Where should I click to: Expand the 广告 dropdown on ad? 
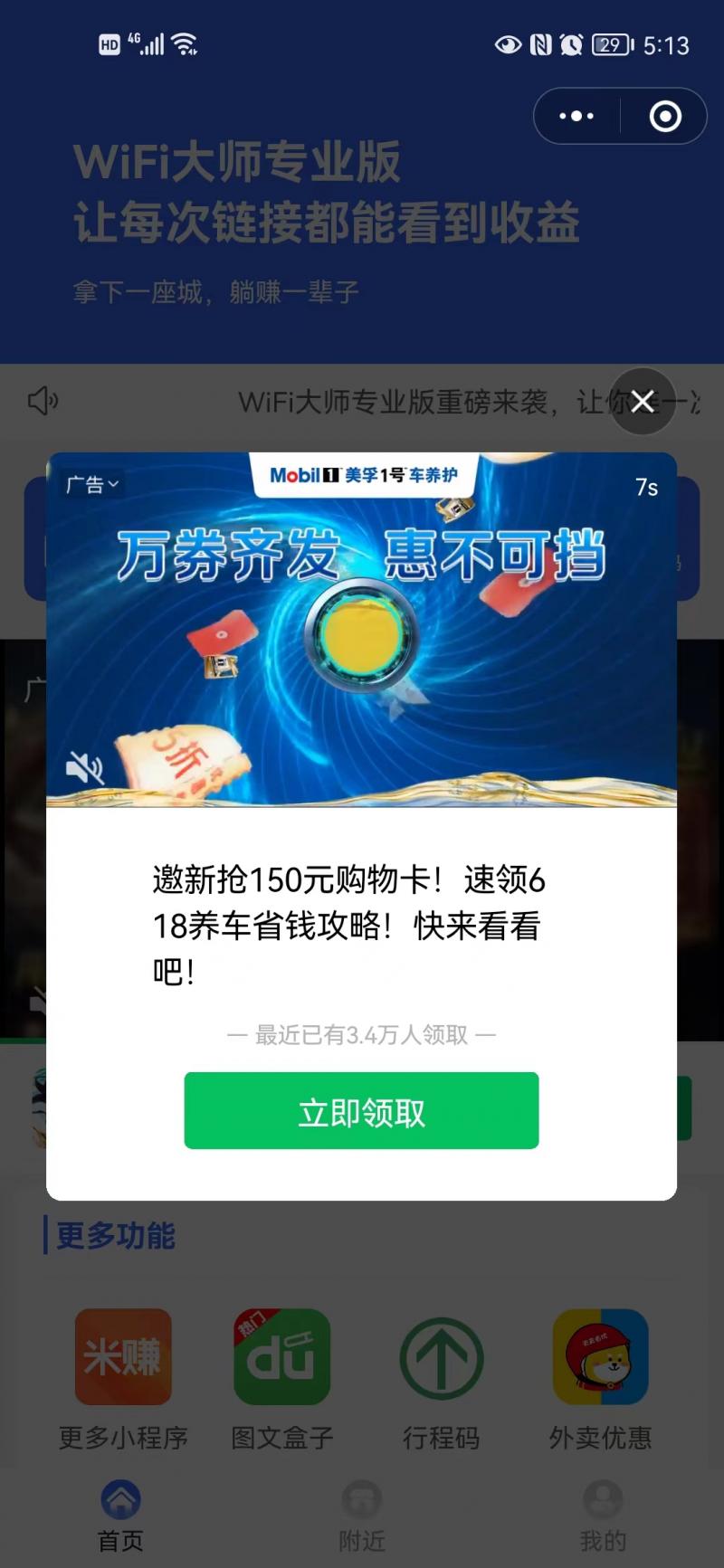[92, 485]
